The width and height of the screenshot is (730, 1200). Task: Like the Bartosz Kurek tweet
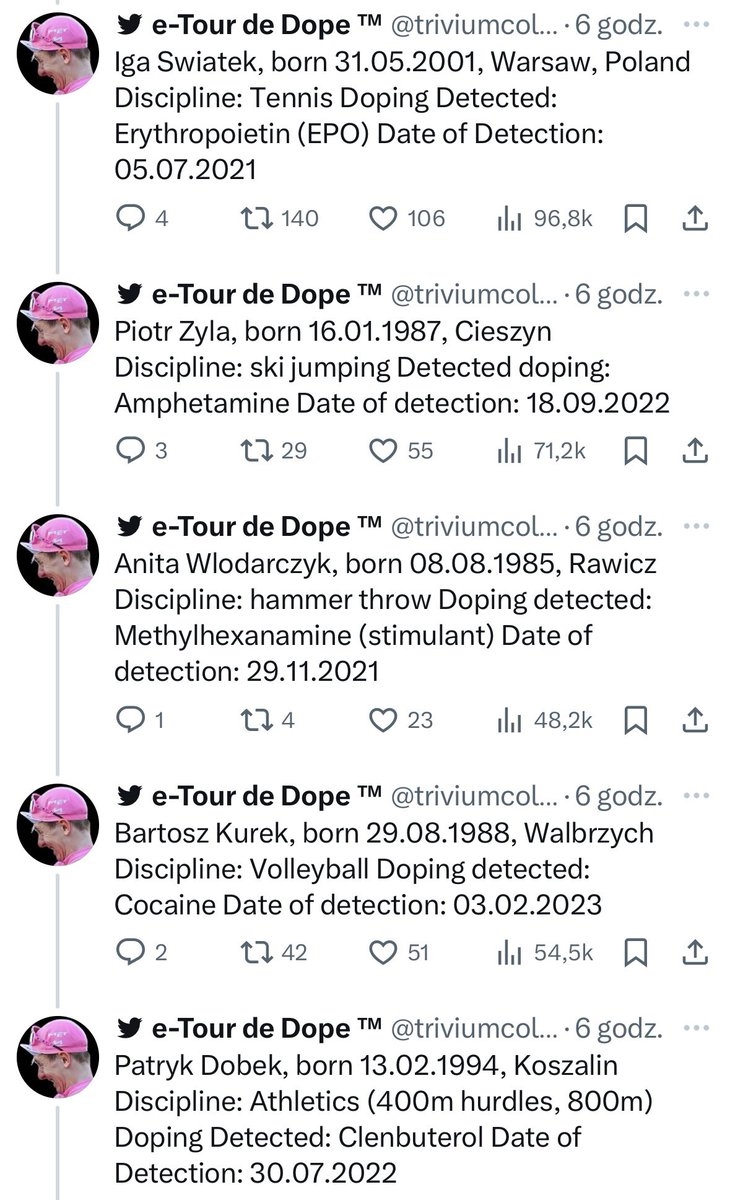coord(383,953)
